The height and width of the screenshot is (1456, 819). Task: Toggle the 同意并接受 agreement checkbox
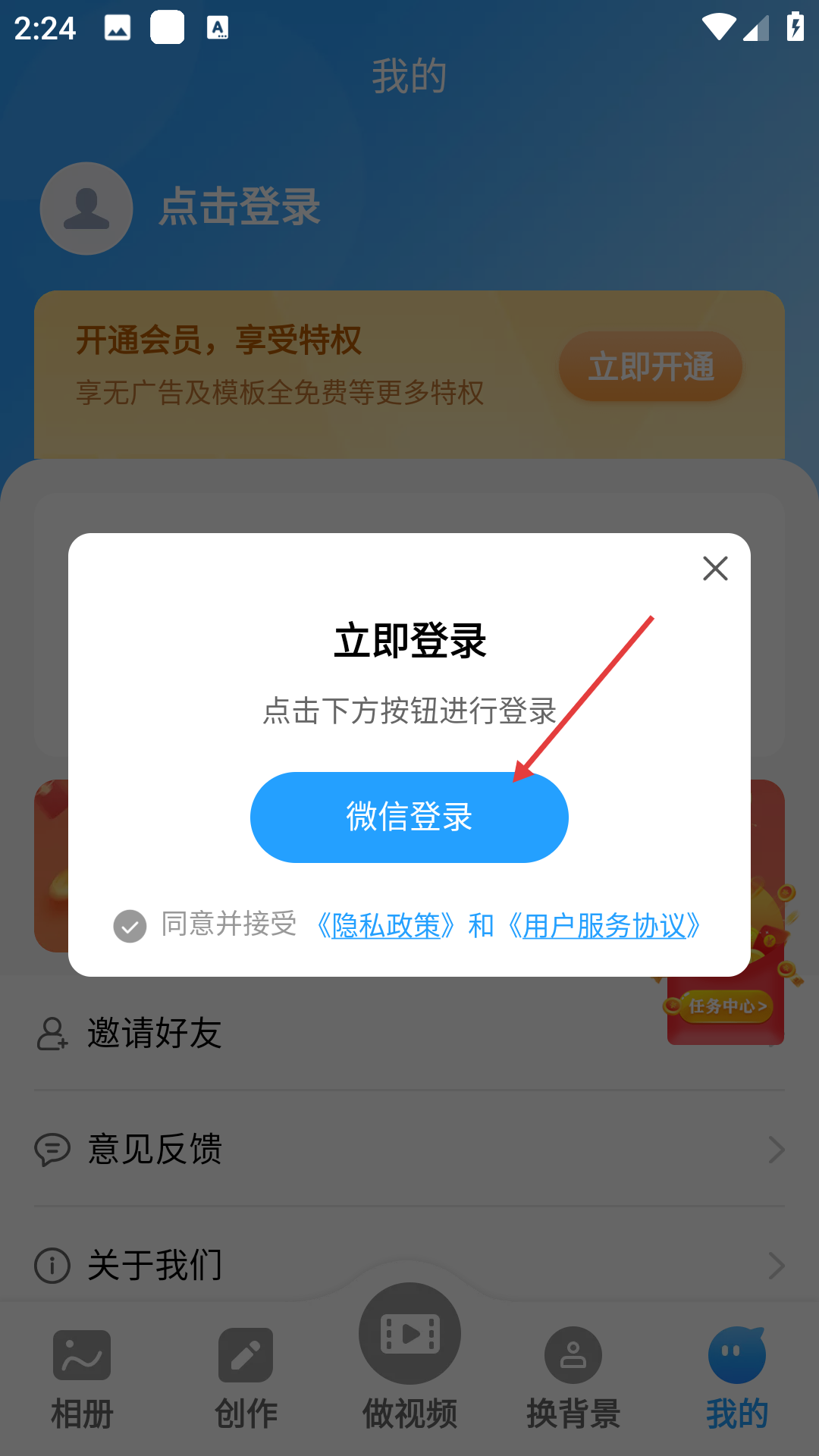tap(130, 926)
